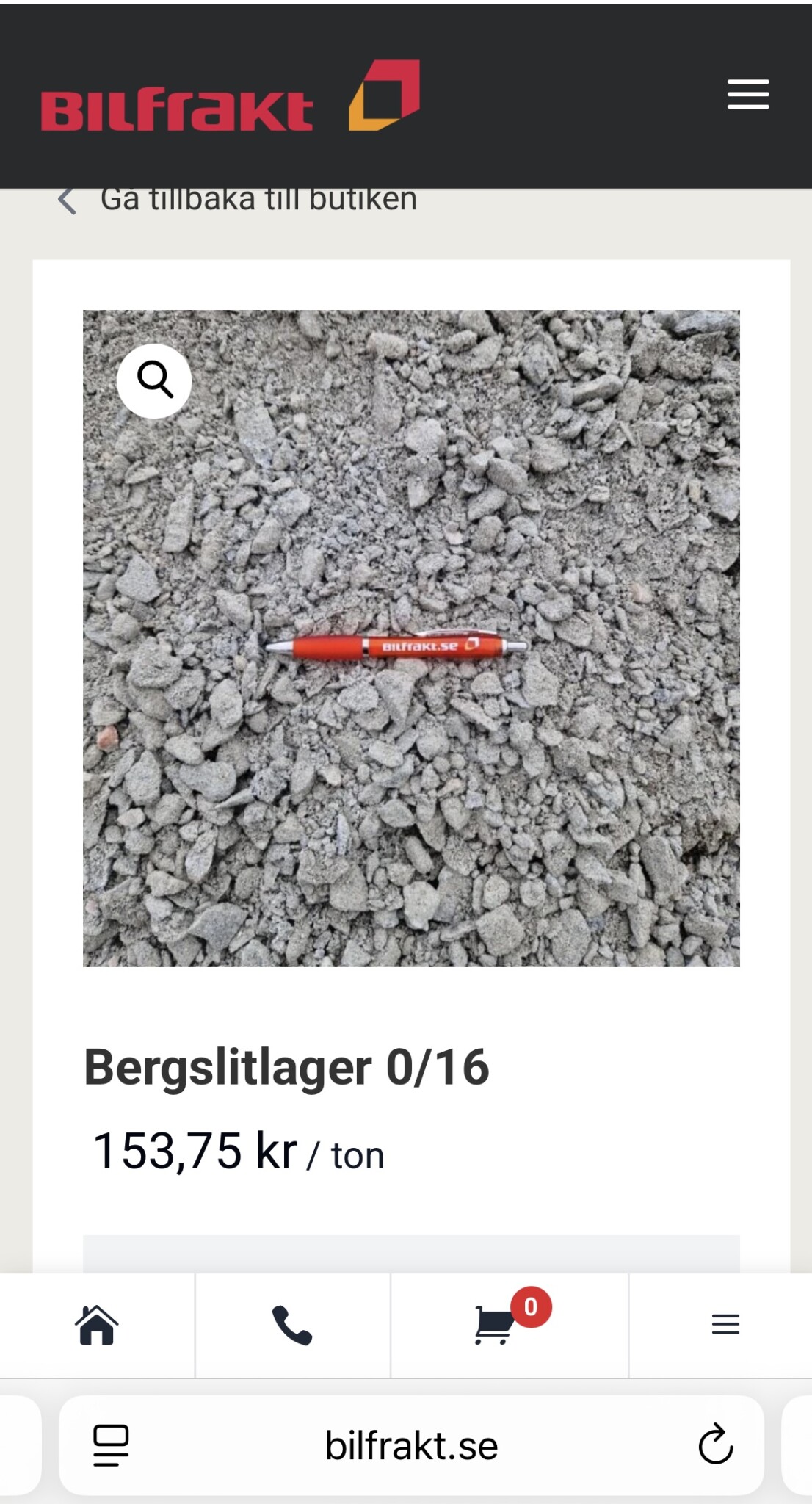This screenshot has width=812, height=1504.
Task: Zoom the product image with the magnifier icon
Action: 154,380
